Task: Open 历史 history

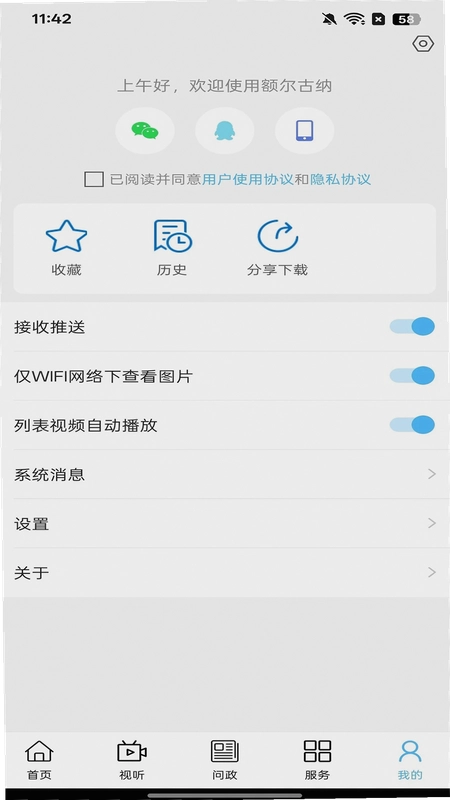Action: click(x=172, y=248)
